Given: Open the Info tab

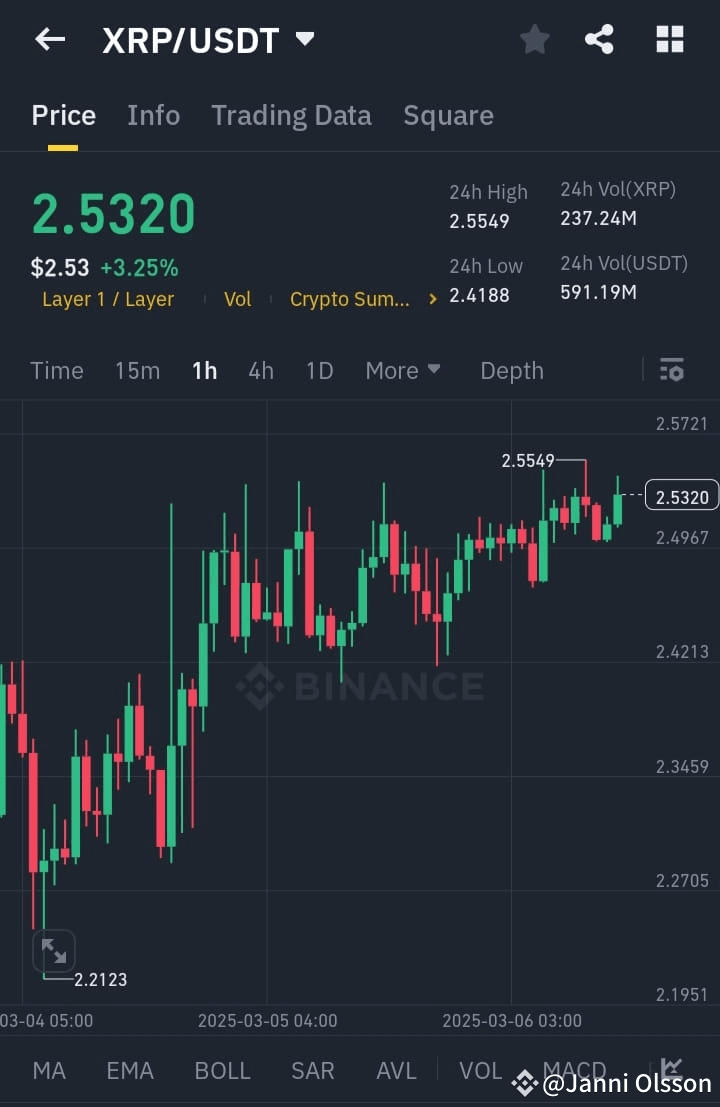Looking at the screenshot, I should coord(153,115).
